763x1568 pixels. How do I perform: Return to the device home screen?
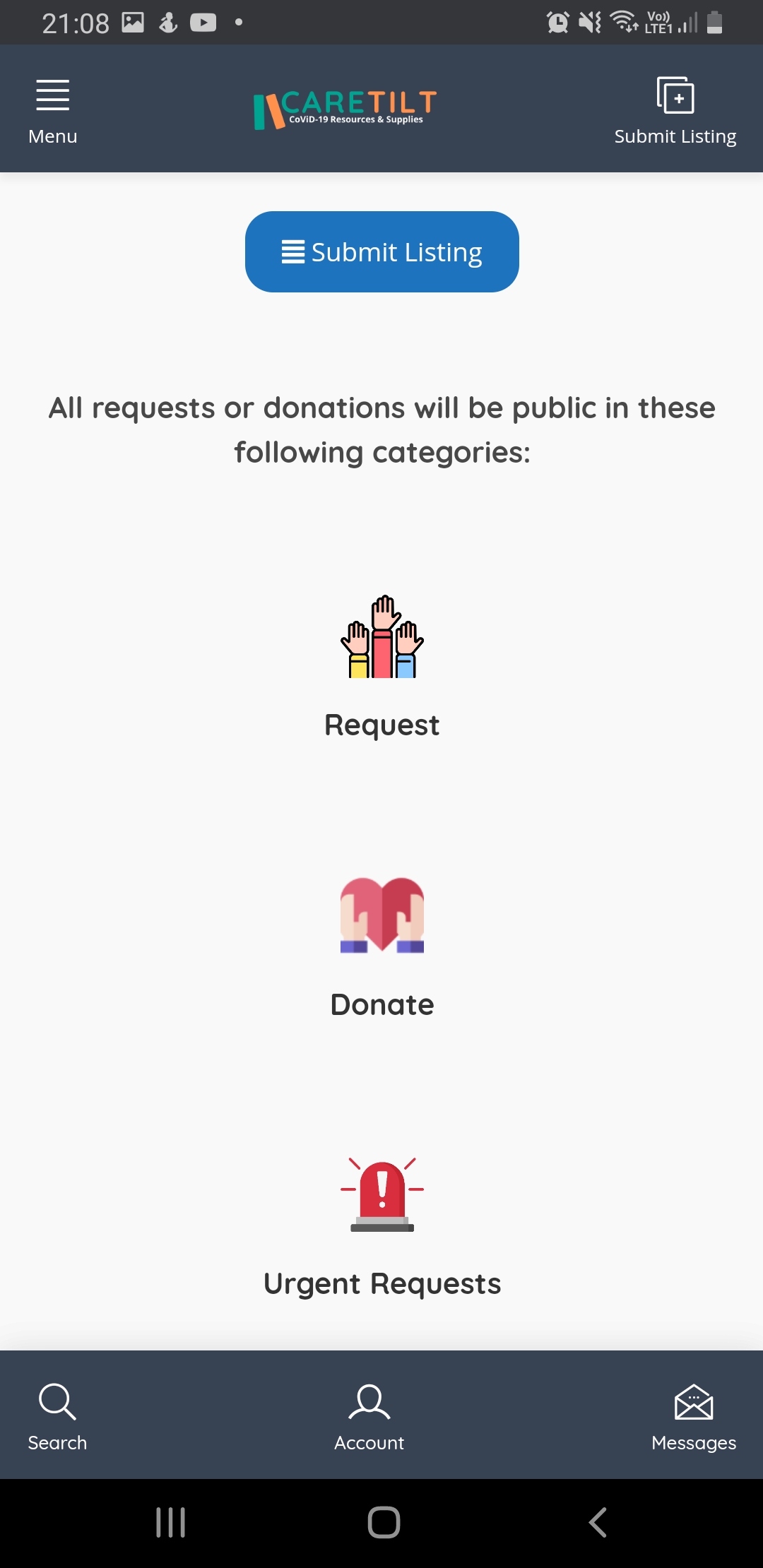[384, 1522]
